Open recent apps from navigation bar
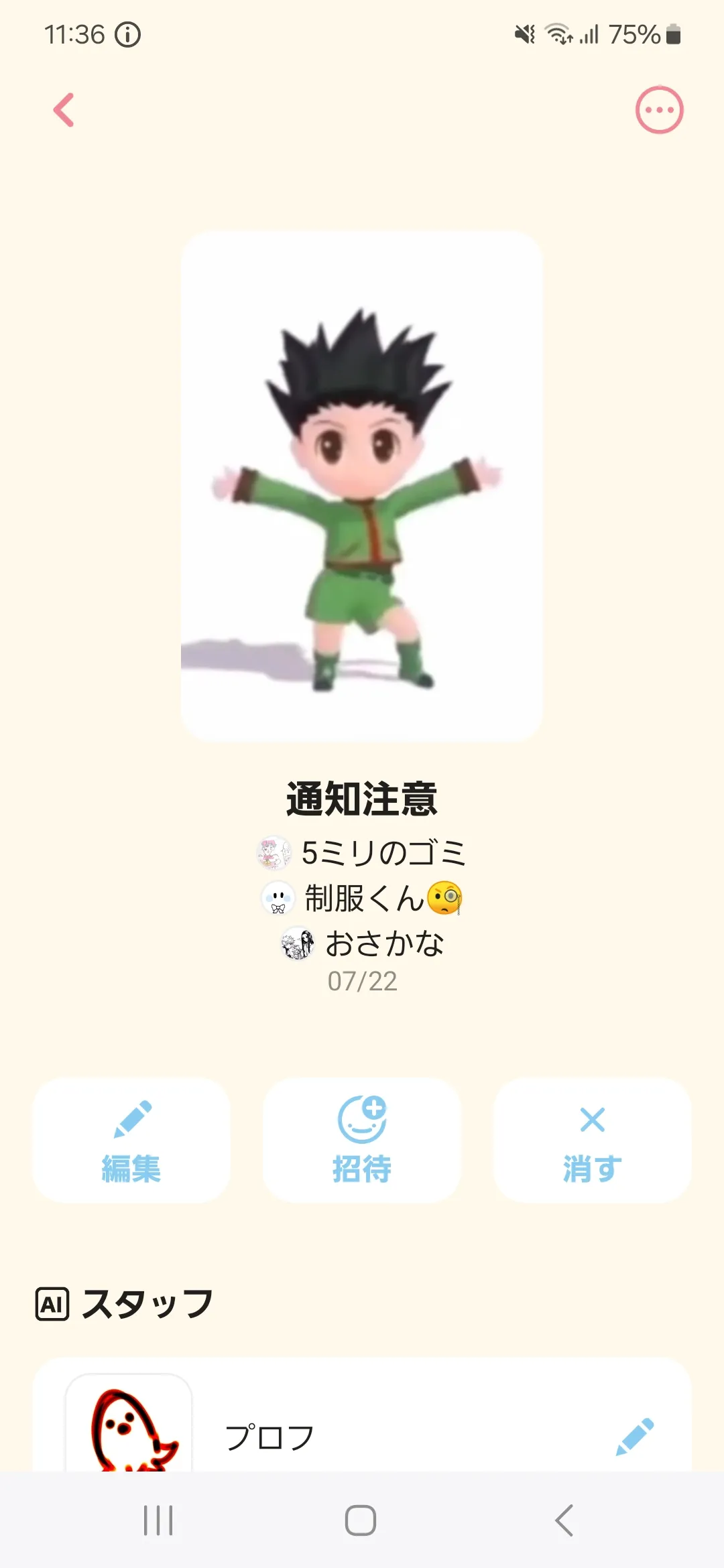The image size is (724, 1568). pos(158,1520)
